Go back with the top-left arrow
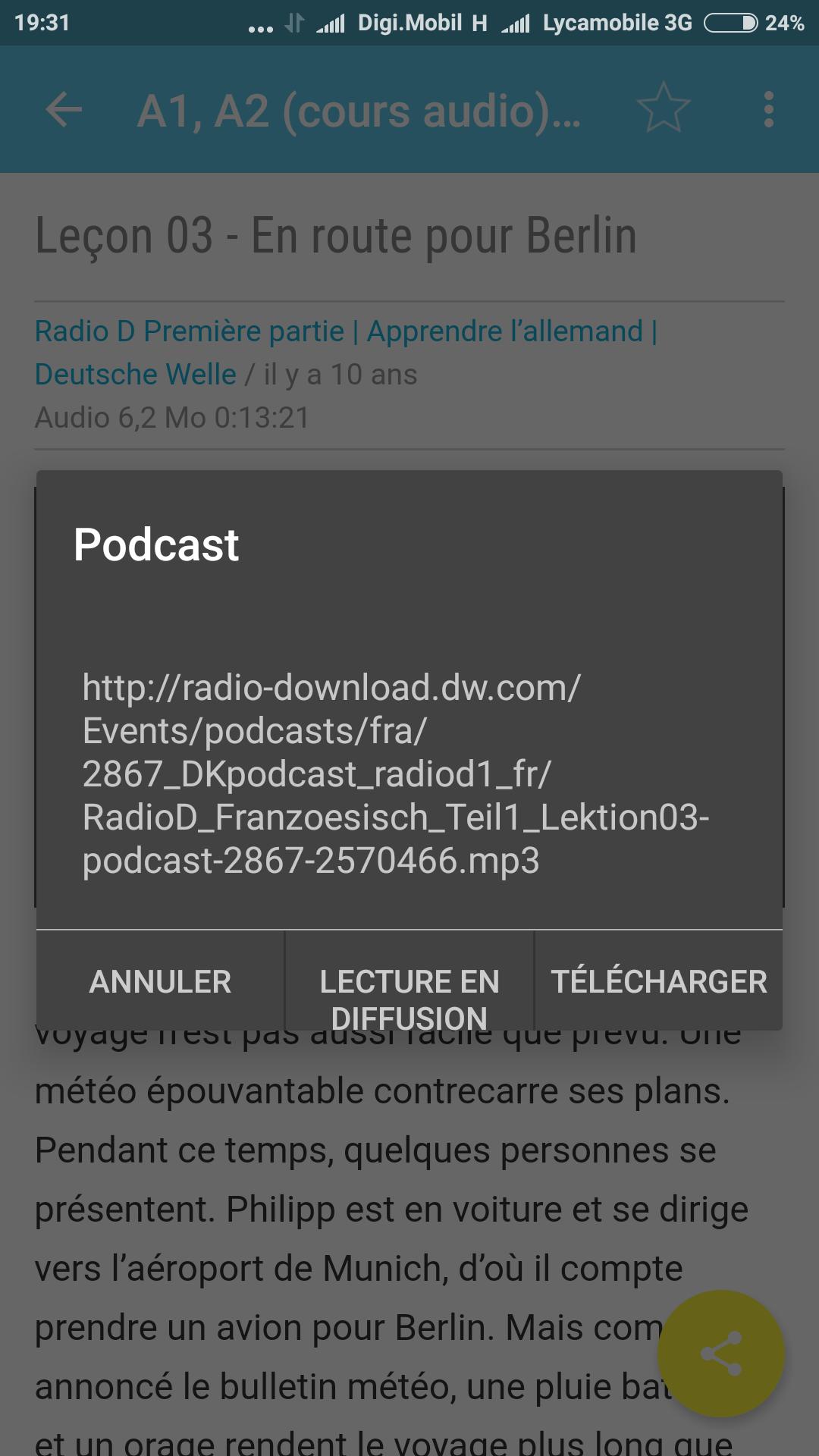The width and height of the screenshot is (819, 1456). coord(64,110)
